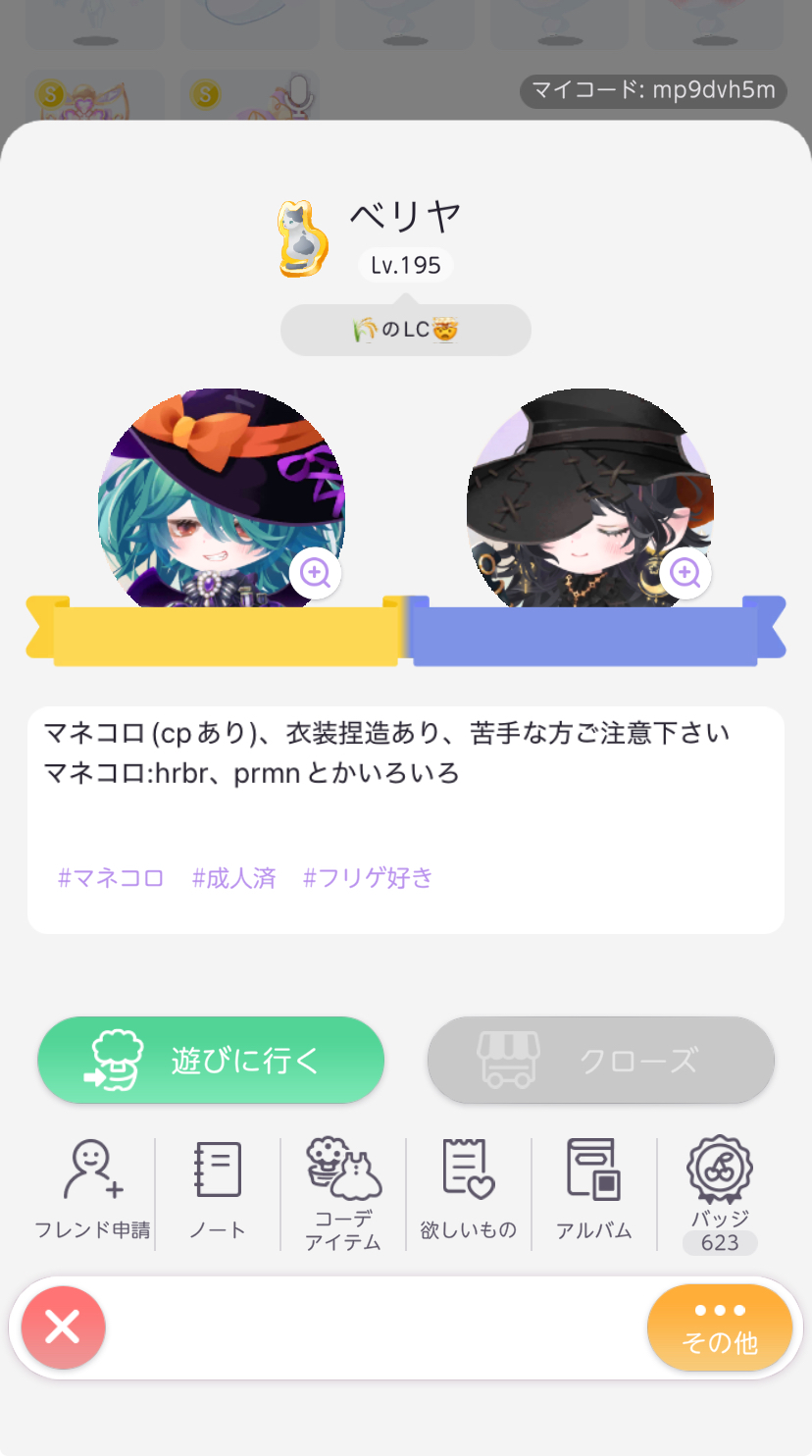The image size is (812, 1456).
Task: Tap the 遊びに行く visit button
Action: (211, 1060)
